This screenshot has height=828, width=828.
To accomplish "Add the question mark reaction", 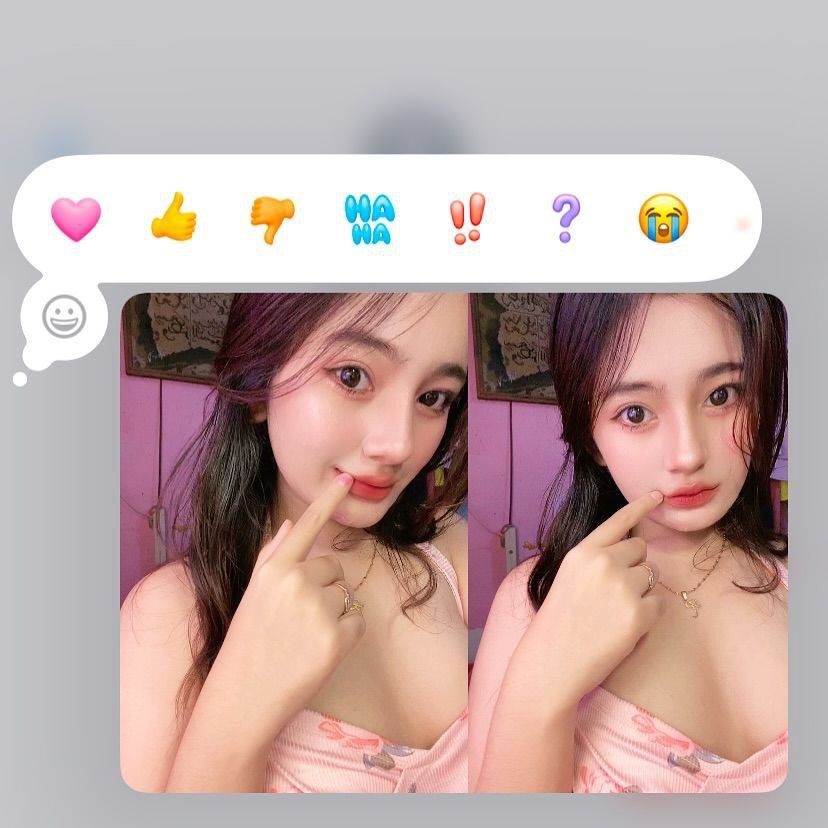I will 565,218.
